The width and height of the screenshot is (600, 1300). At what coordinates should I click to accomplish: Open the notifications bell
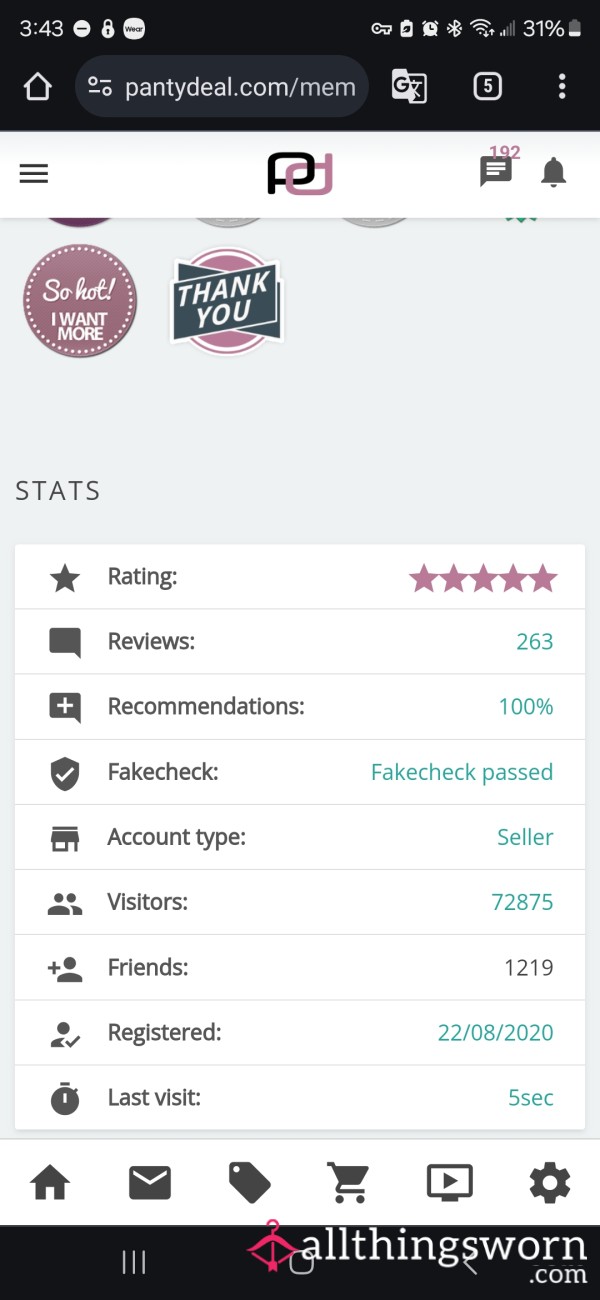553,173
